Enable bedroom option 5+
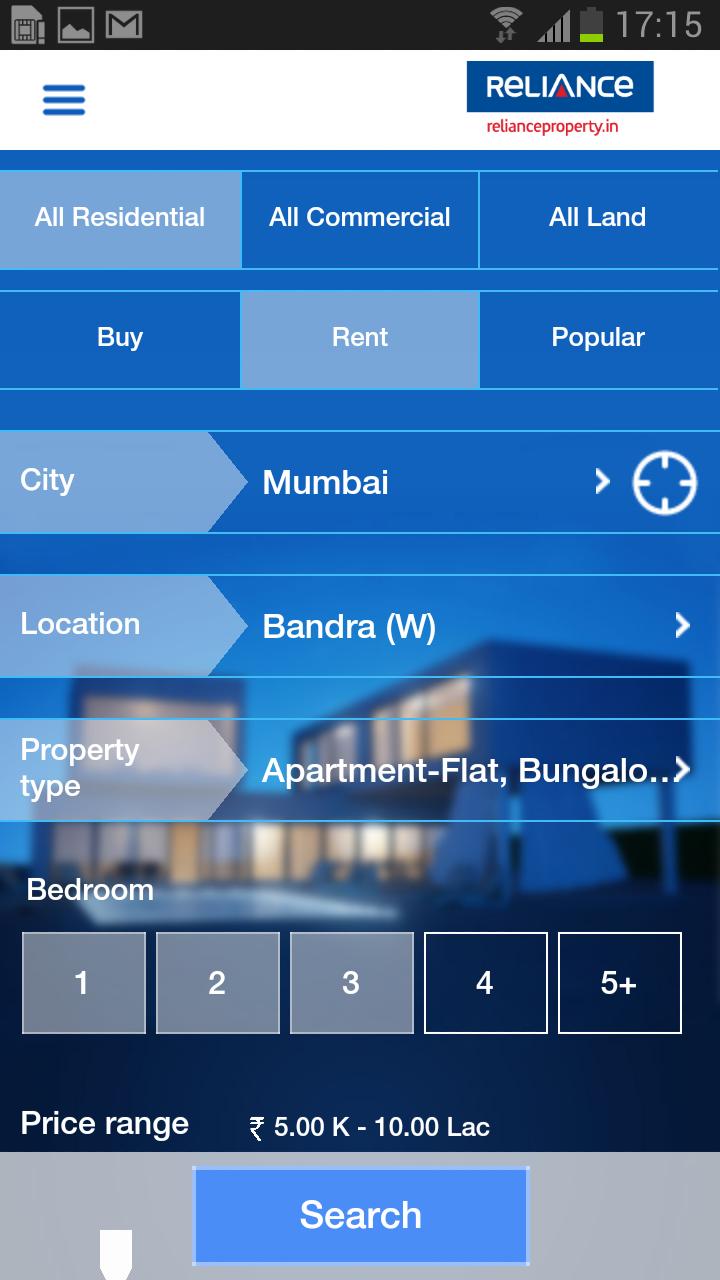The width and height of the screenshot is (720, 1280). [x=620, y=982]
